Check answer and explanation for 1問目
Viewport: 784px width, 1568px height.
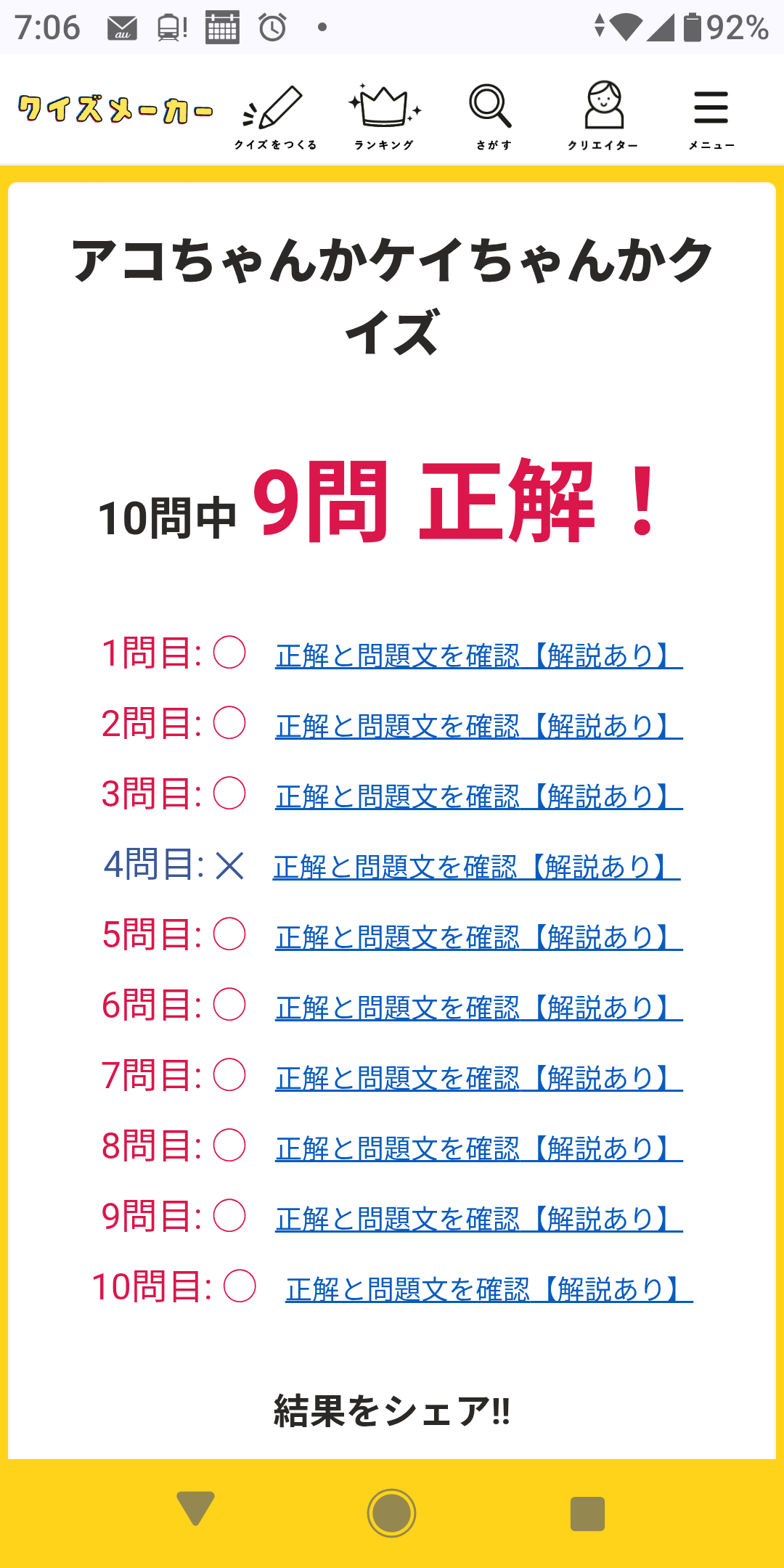pyautogui.click(x=479, y=656)
